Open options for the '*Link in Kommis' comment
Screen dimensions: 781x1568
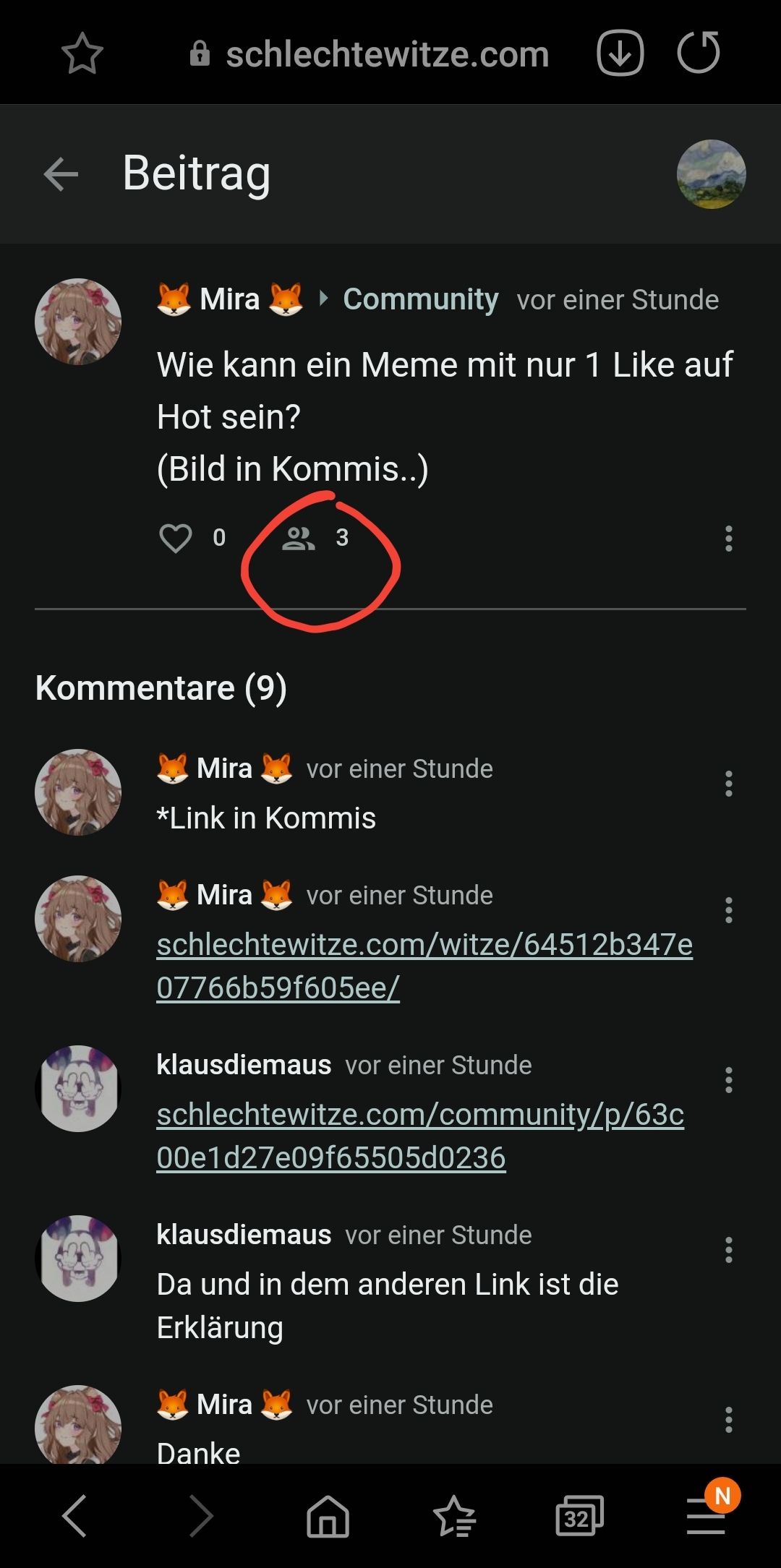tap(728, 784)
